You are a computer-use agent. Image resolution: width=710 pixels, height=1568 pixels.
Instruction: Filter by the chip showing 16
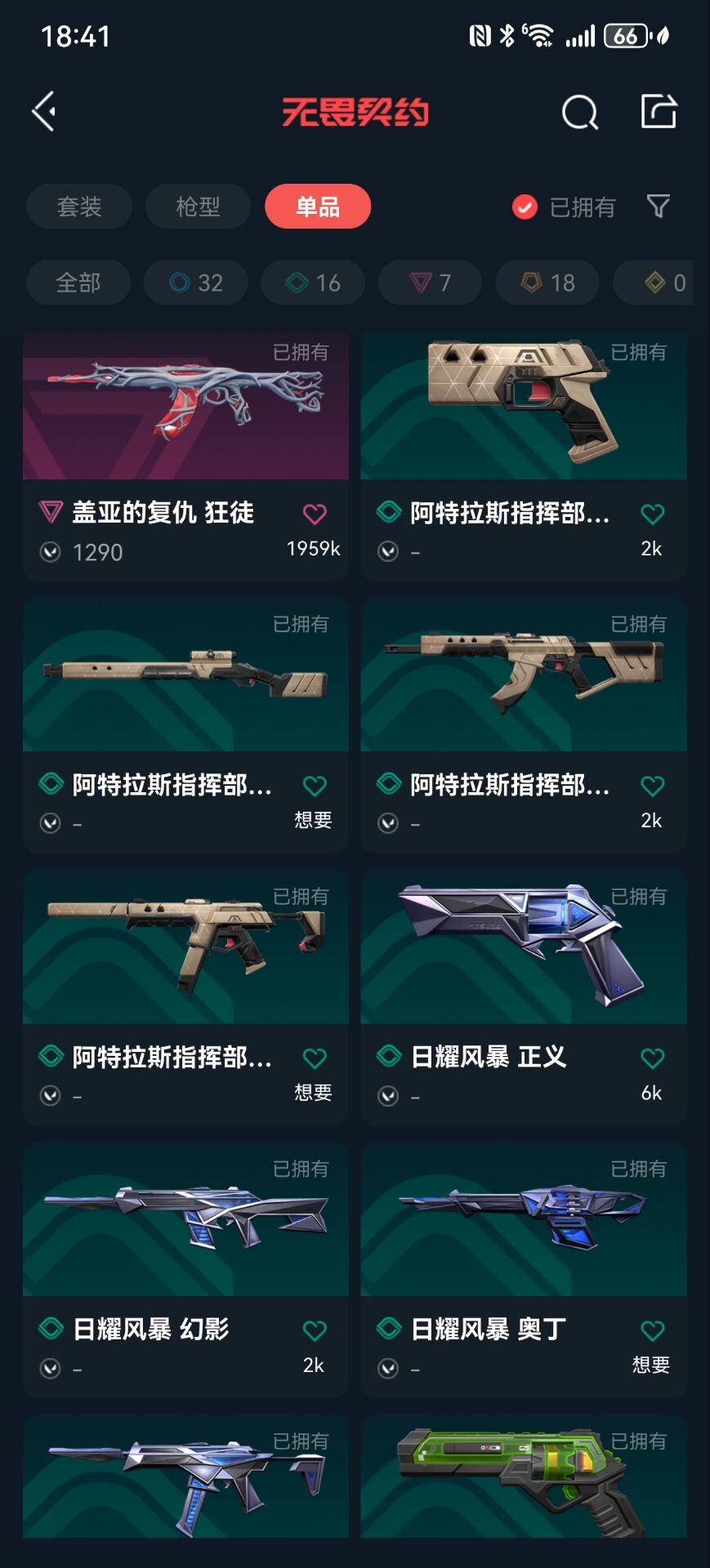tap(312, 283)
